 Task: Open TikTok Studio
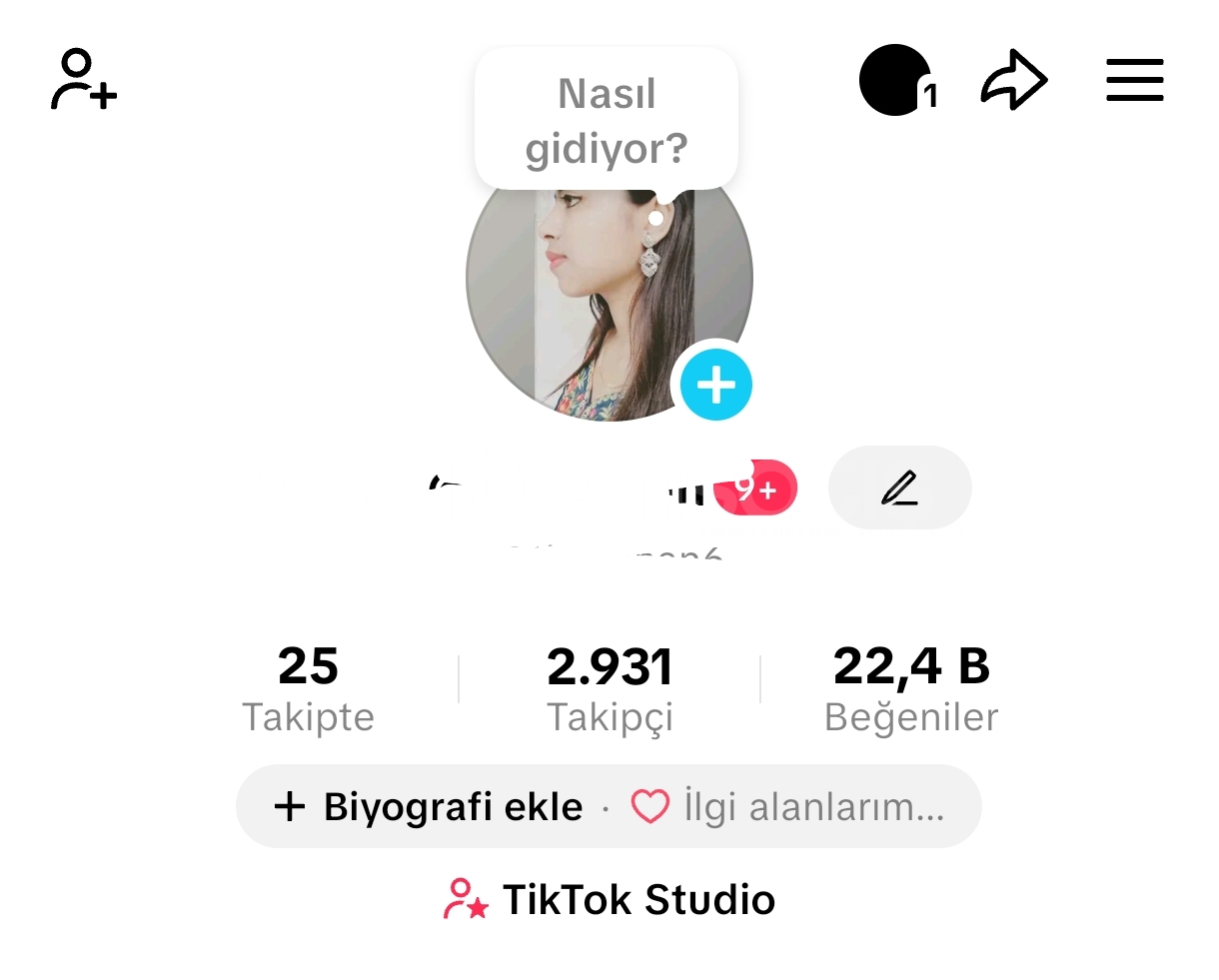[x=609, y=899]
